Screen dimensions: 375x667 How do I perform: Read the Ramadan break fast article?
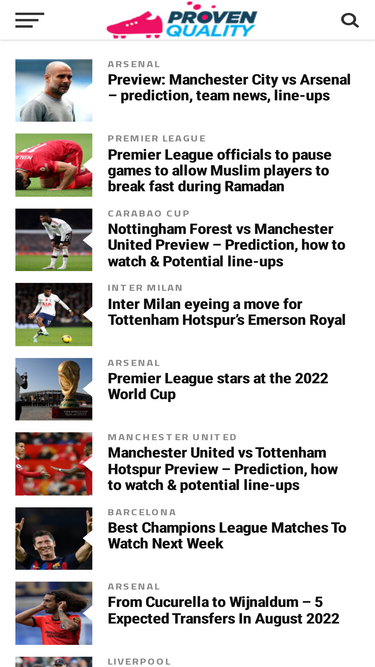click(219, 171)
